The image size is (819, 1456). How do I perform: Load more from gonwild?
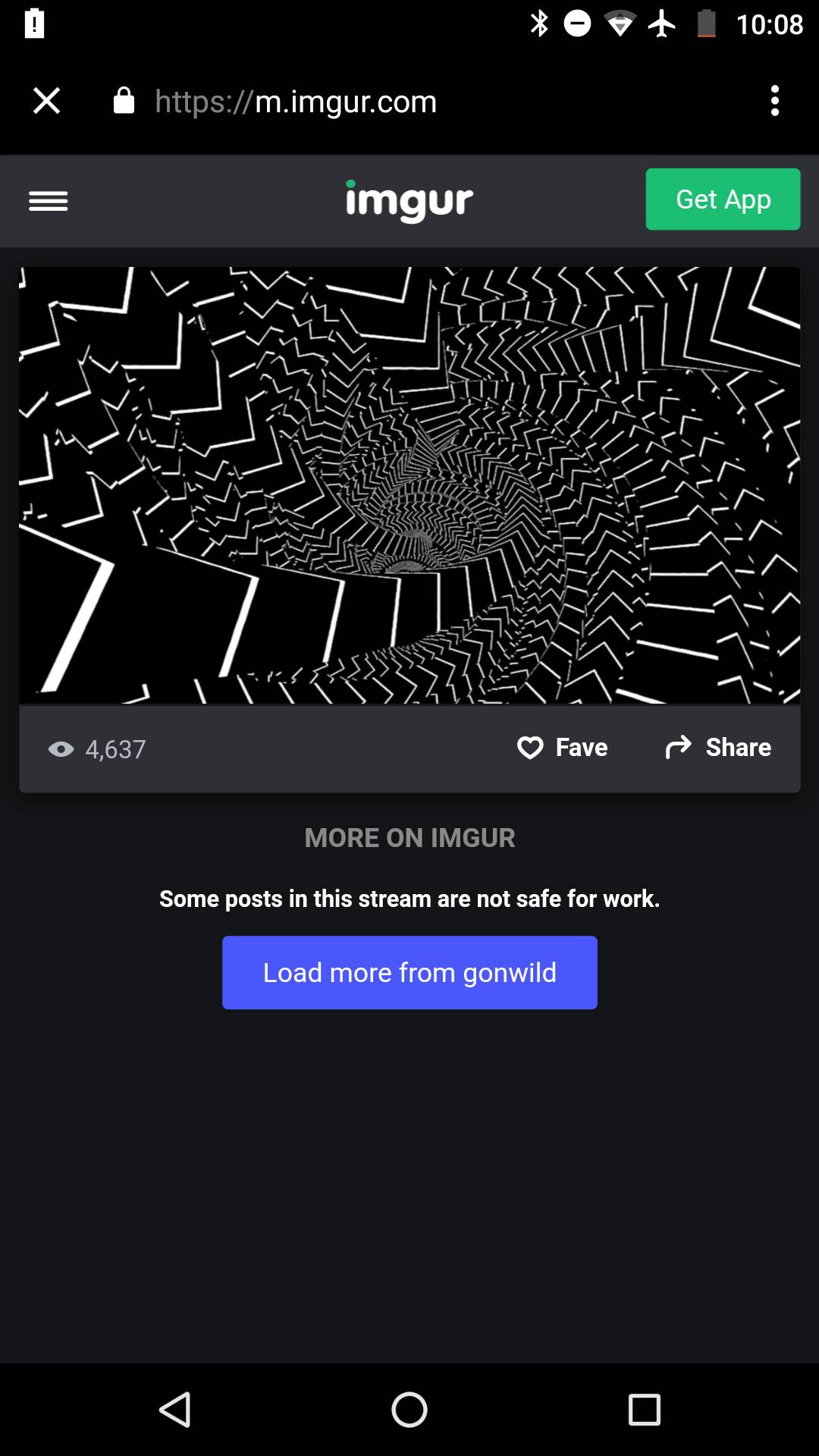point(409,972)
